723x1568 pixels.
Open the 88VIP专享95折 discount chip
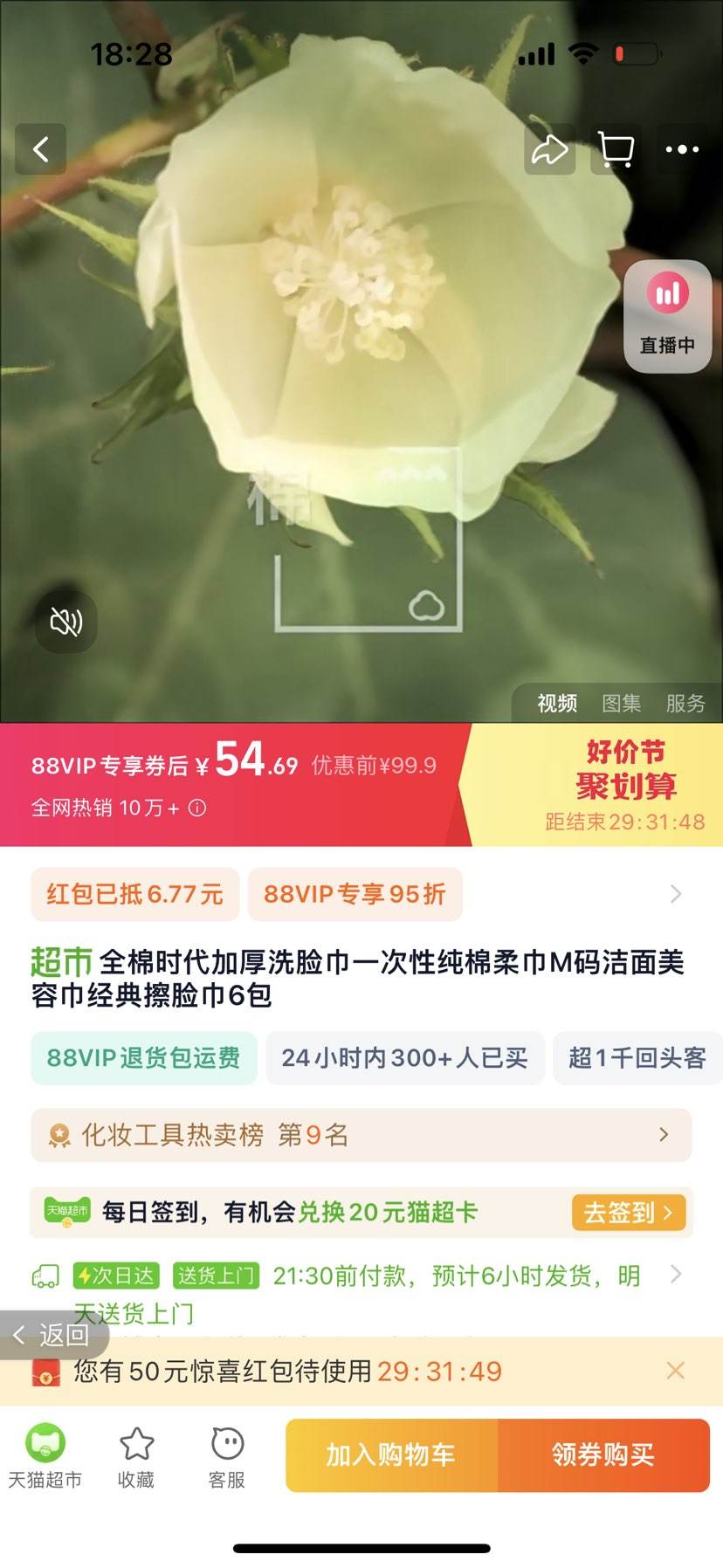tap(355, 894)
